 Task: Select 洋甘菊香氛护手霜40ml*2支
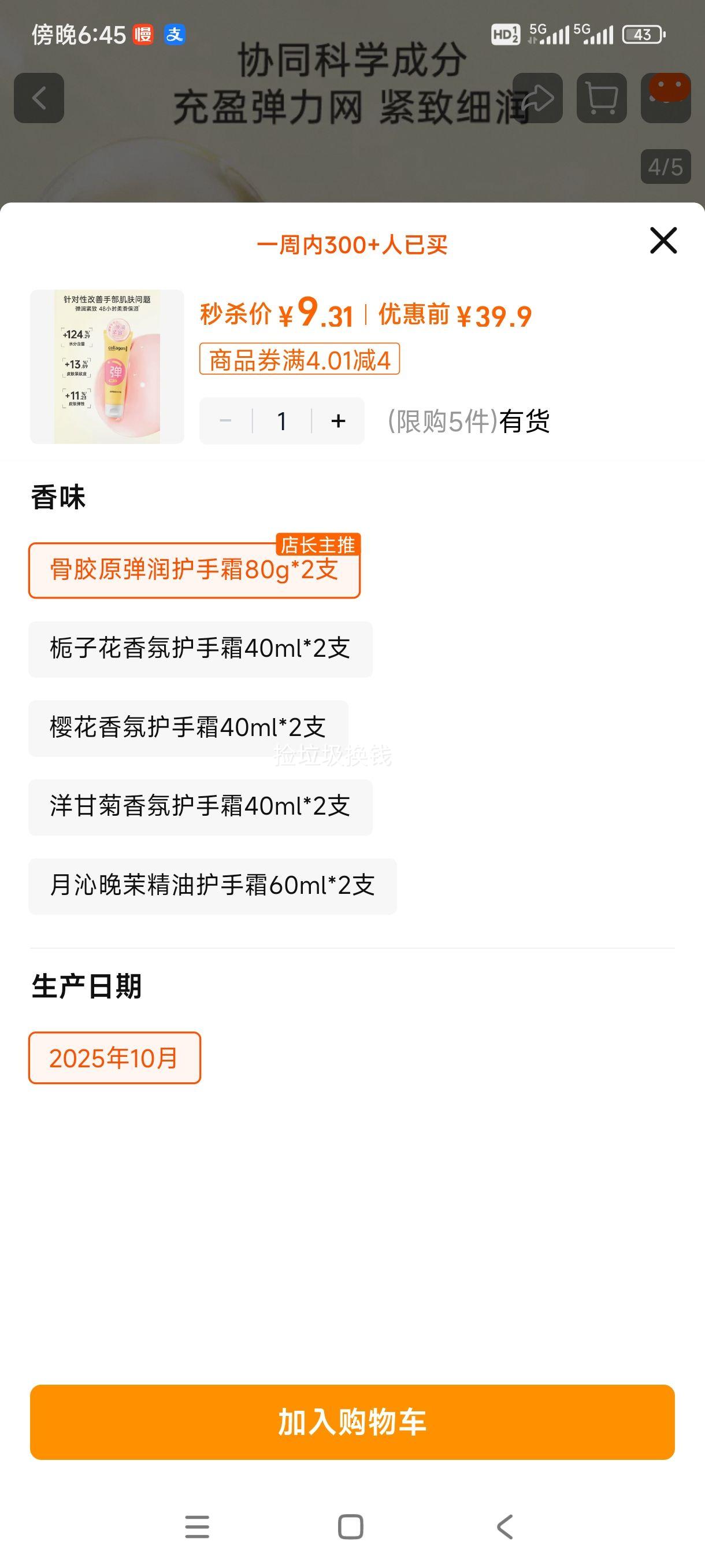pyautogui.click(x=200, y=807)
